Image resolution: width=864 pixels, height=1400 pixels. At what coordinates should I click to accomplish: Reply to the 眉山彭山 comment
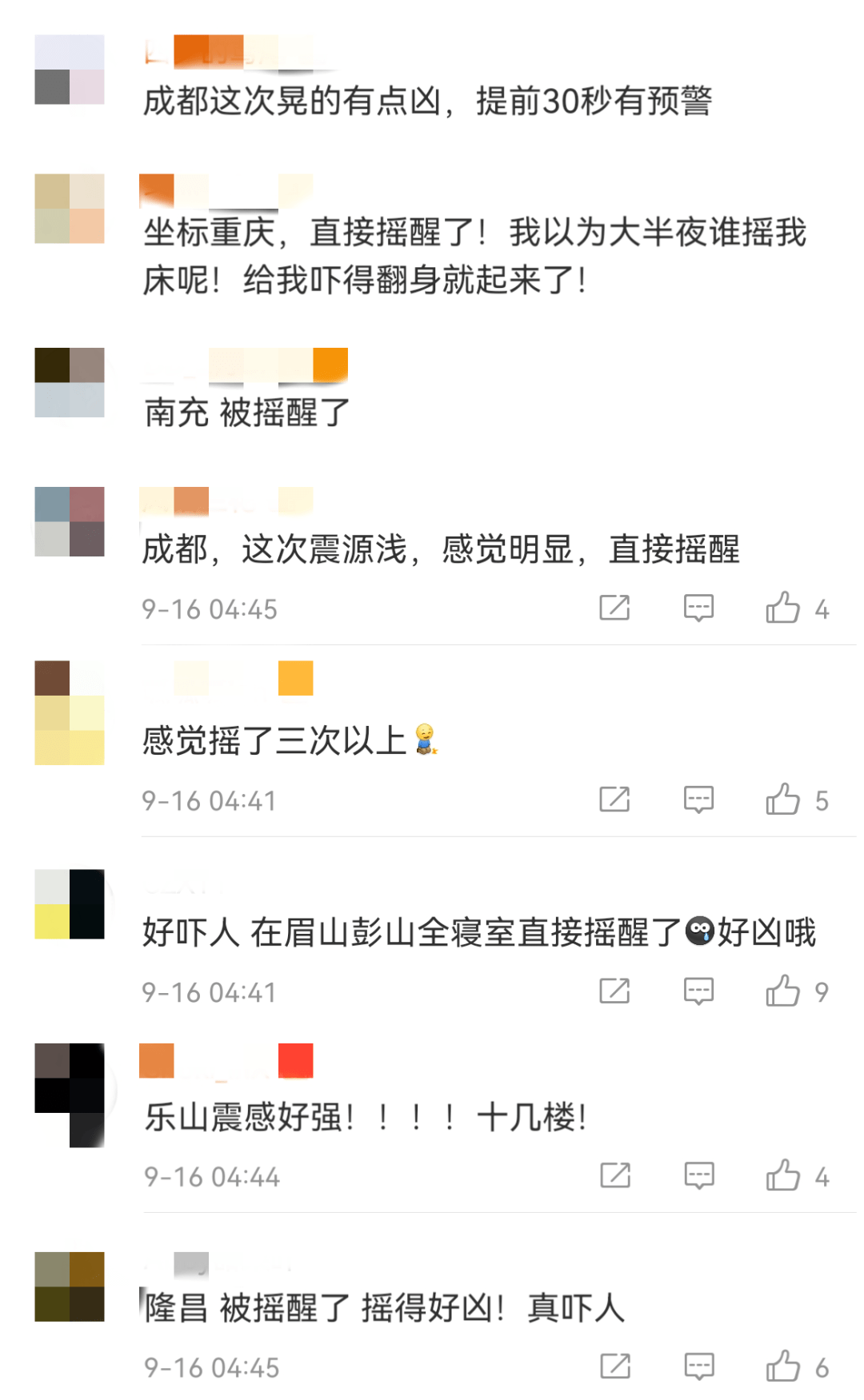(x=698, y=991)
